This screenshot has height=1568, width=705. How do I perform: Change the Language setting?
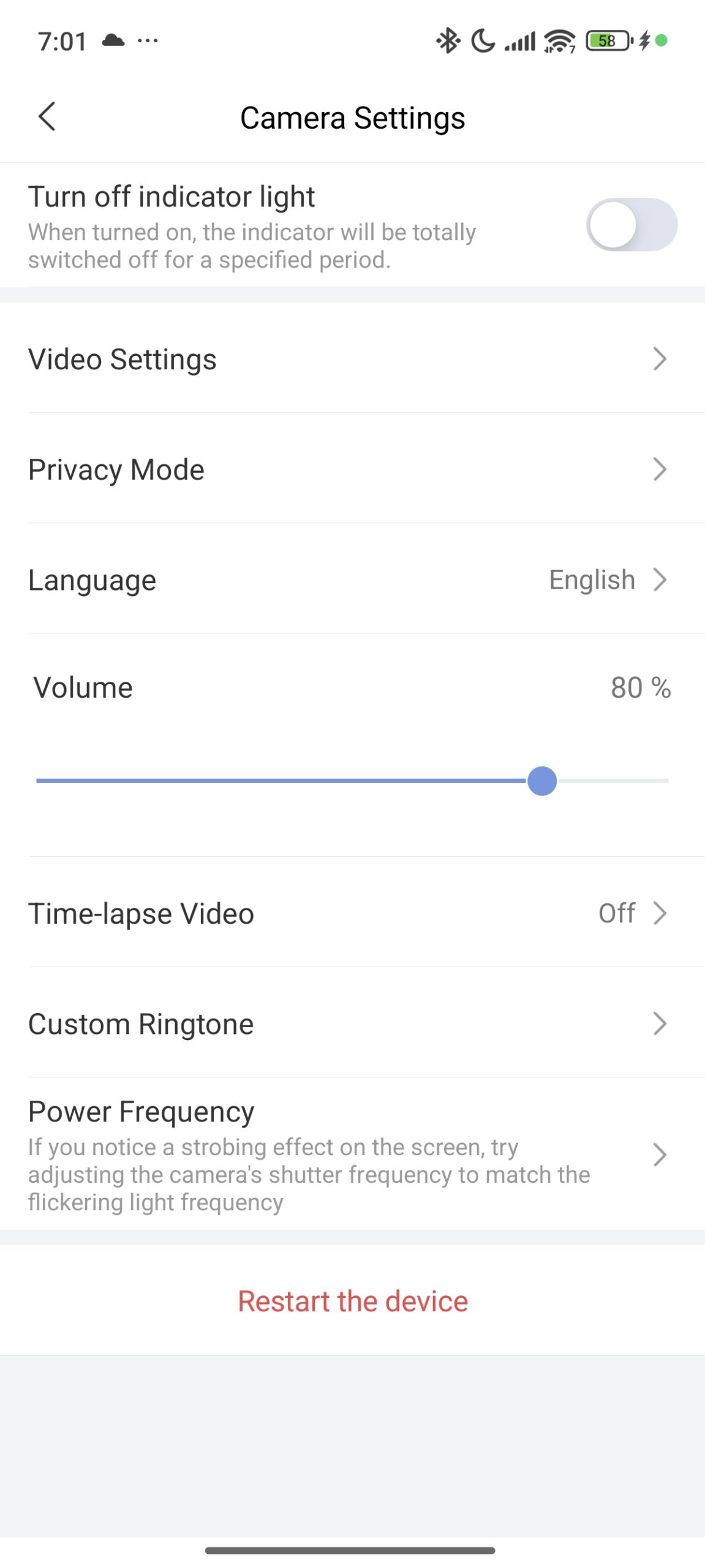[352, 580]
